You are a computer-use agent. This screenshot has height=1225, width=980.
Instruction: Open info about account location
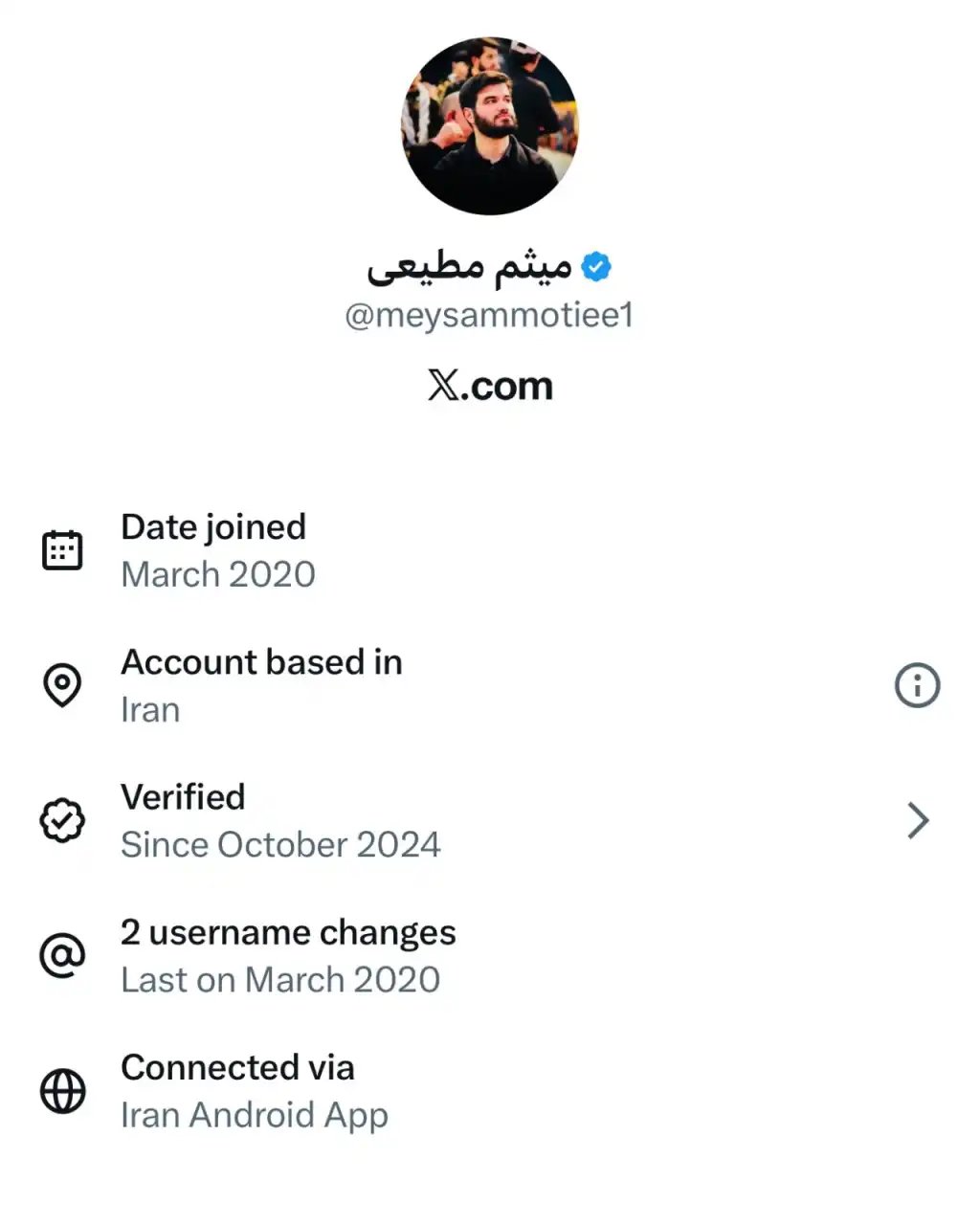pos(917,685)
